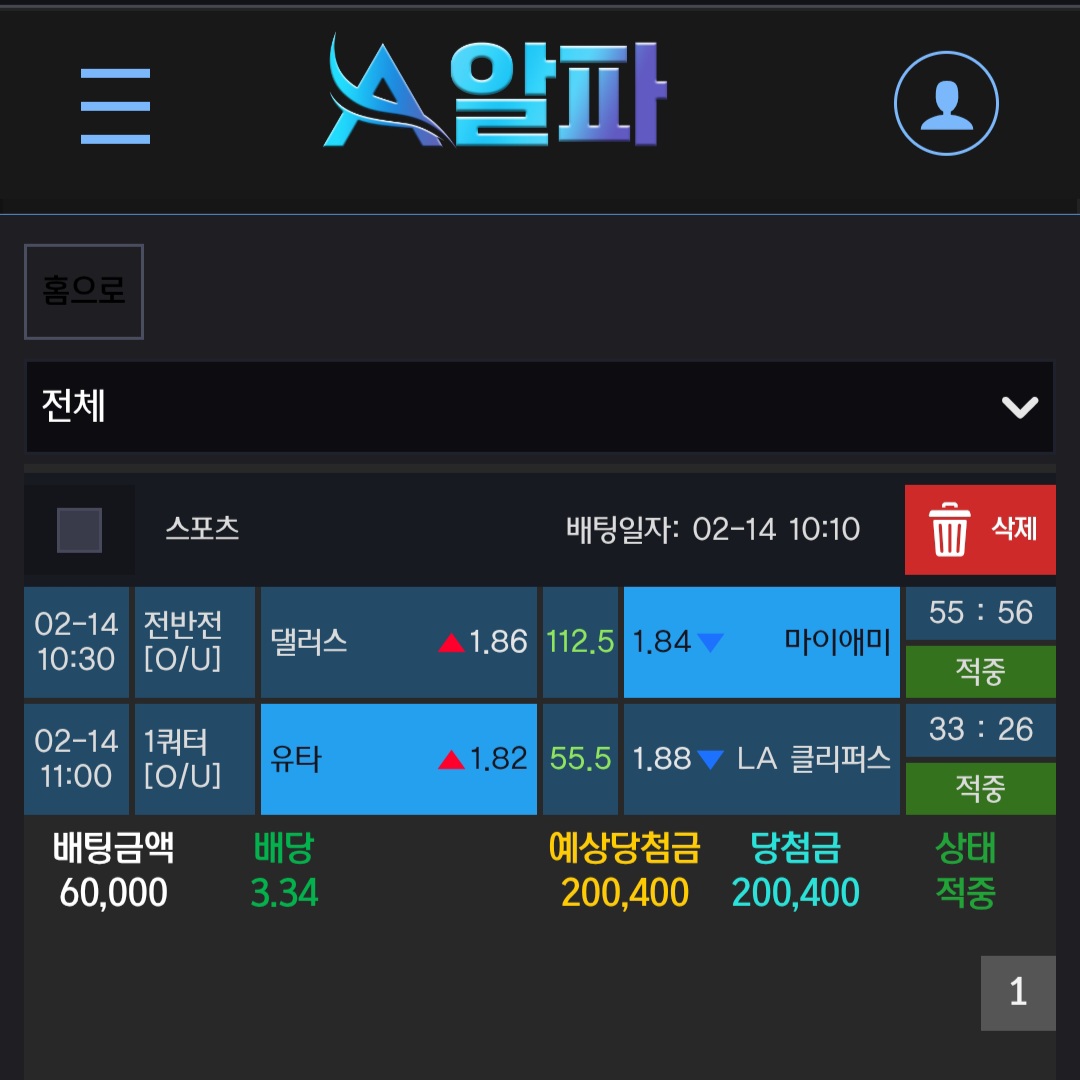The width and height of the screenshot is (1080, 1080).
Task: Check the 스포츠 bet checkbox
Action: 79,530
